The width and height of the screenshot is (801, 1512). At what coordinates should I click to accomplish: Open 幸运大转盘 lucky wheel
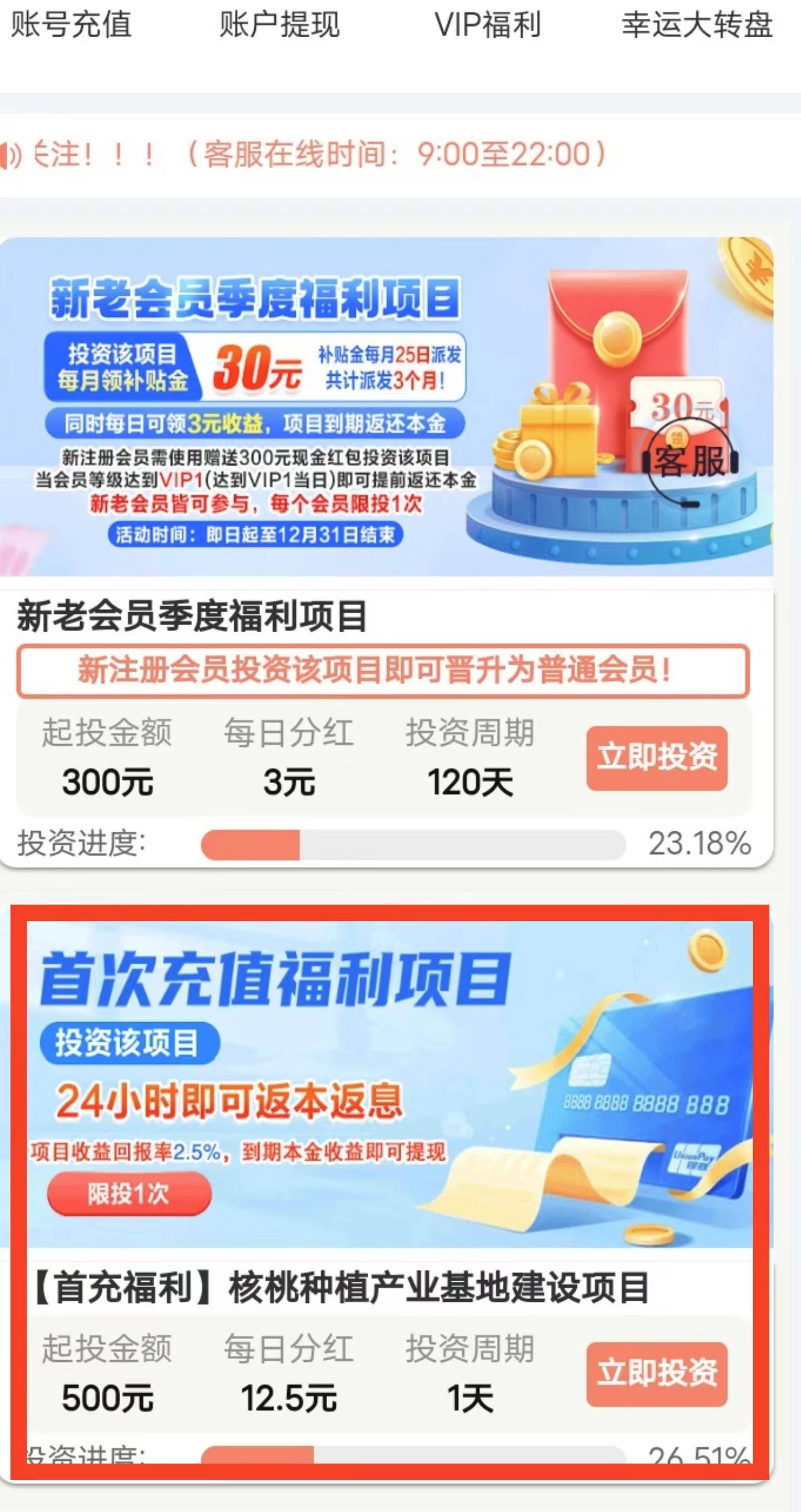[x=697, y=25]
